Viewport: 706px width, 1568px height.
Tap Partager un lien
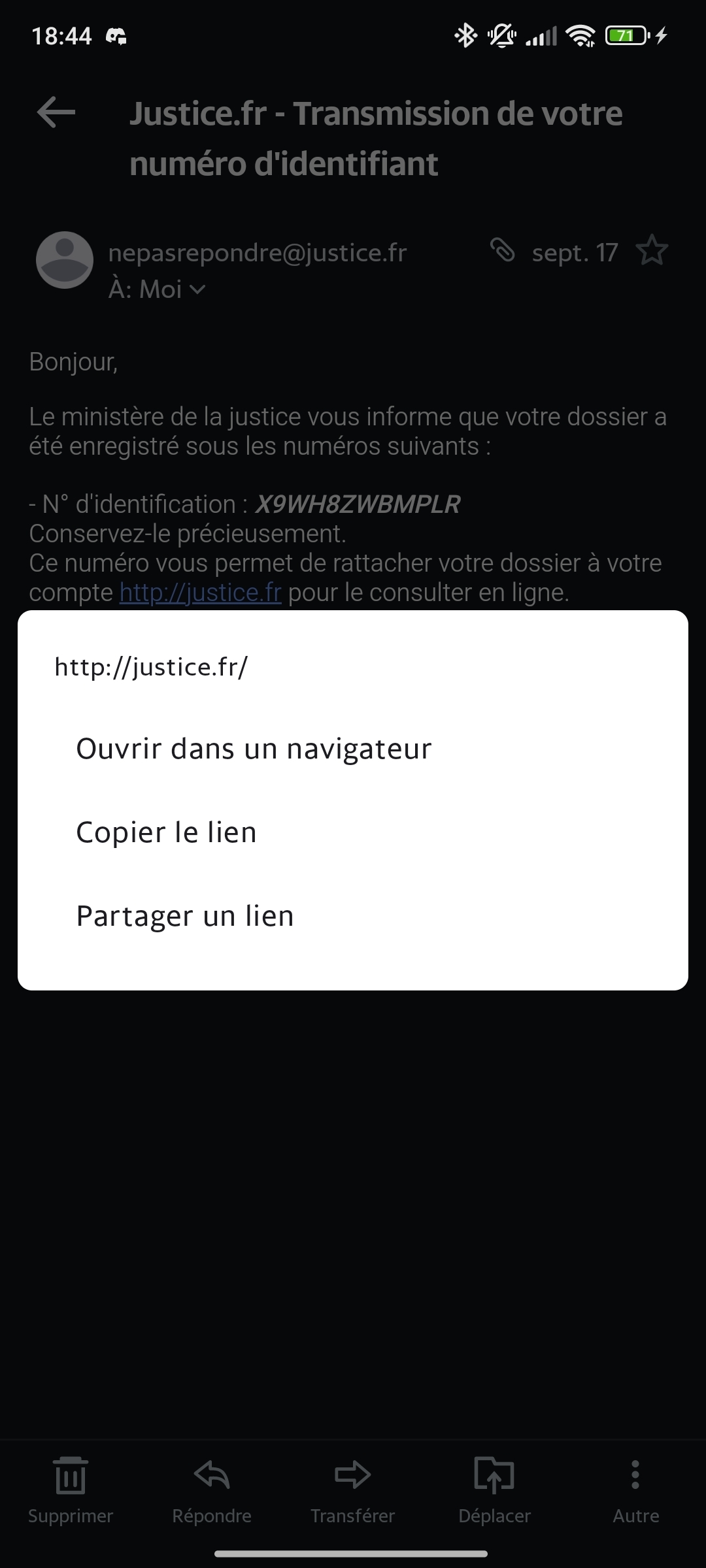tap(185, 916)
